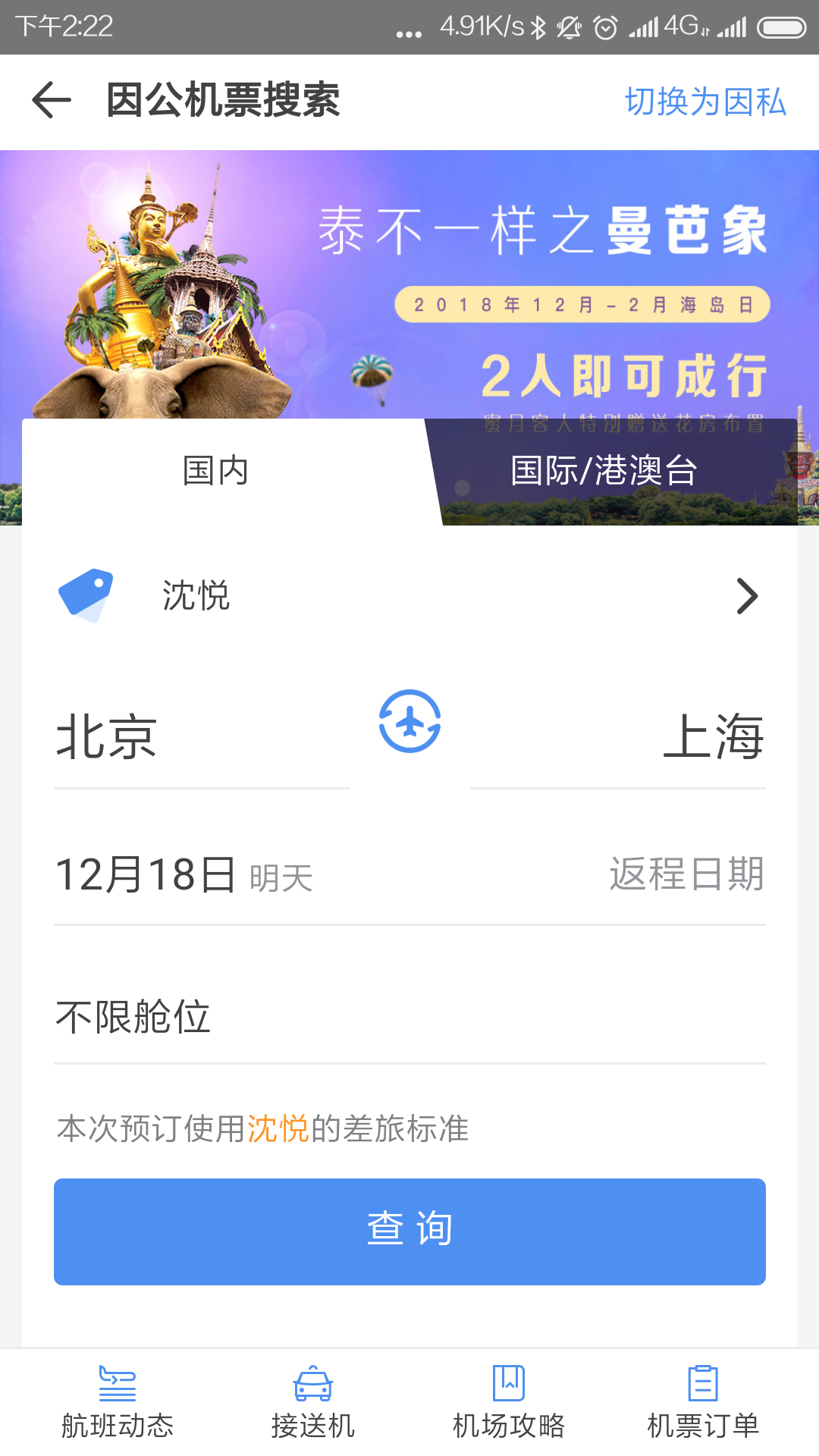Image resolution: width=819 pixels, height=1456 pixels.
Task: Open traveler details via the right chevron
Action: click(747, 596)
